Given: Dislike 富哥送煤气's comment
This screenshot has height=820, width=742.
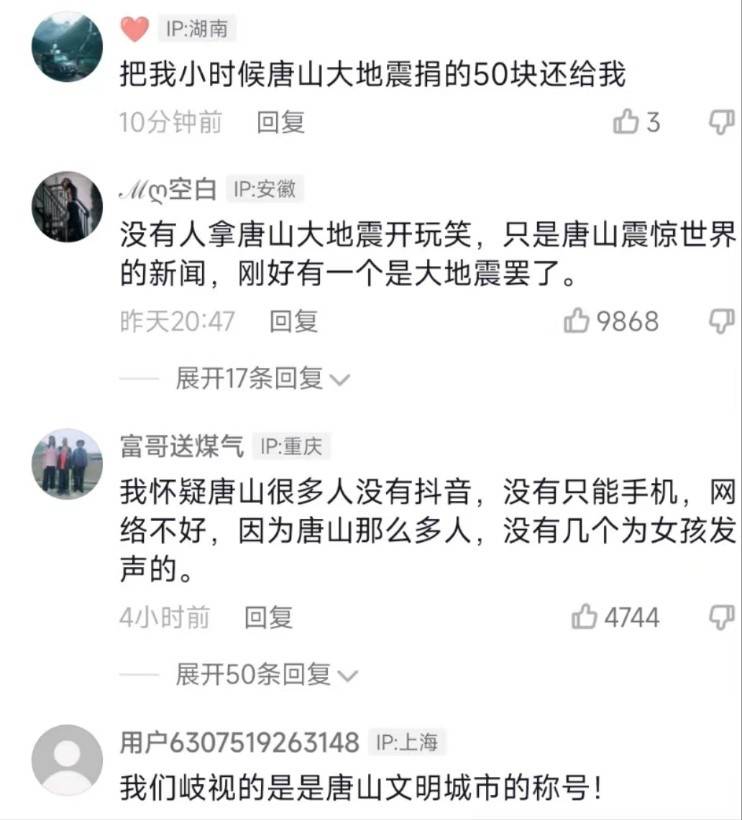Looking at the screenshot, I should 722,617.
